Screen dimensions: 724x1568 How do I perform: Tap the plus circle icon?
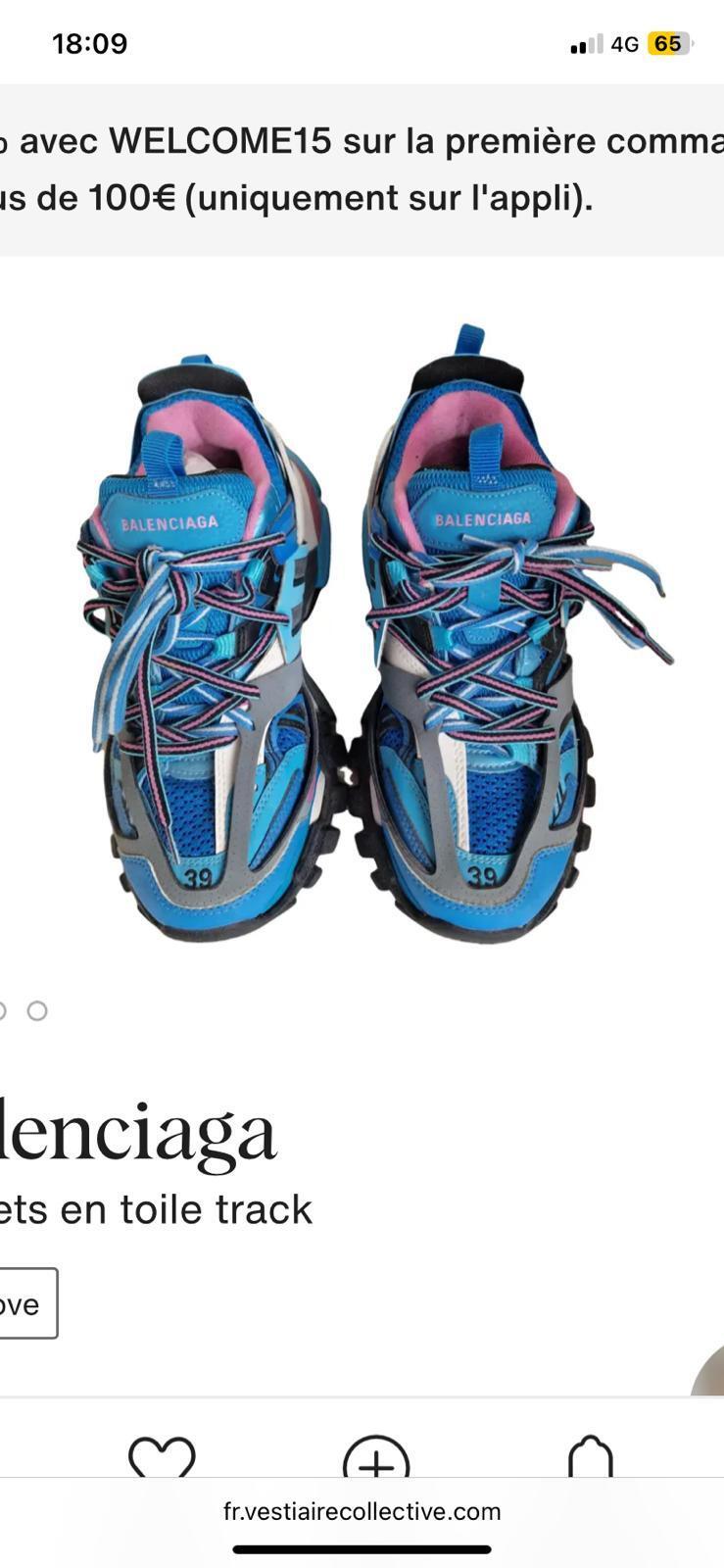tap(376, 1460)
